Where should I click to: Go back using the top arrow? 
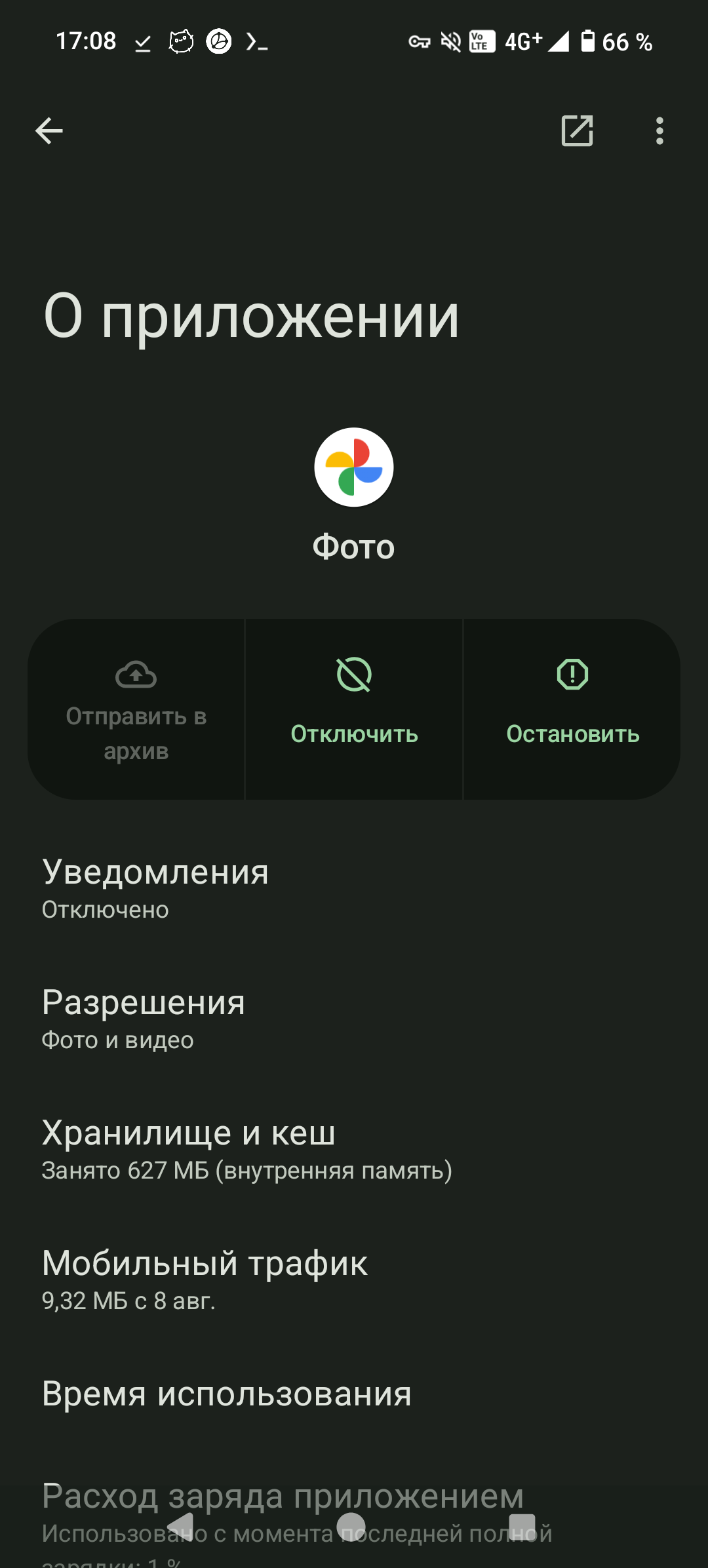coord(49,131)
